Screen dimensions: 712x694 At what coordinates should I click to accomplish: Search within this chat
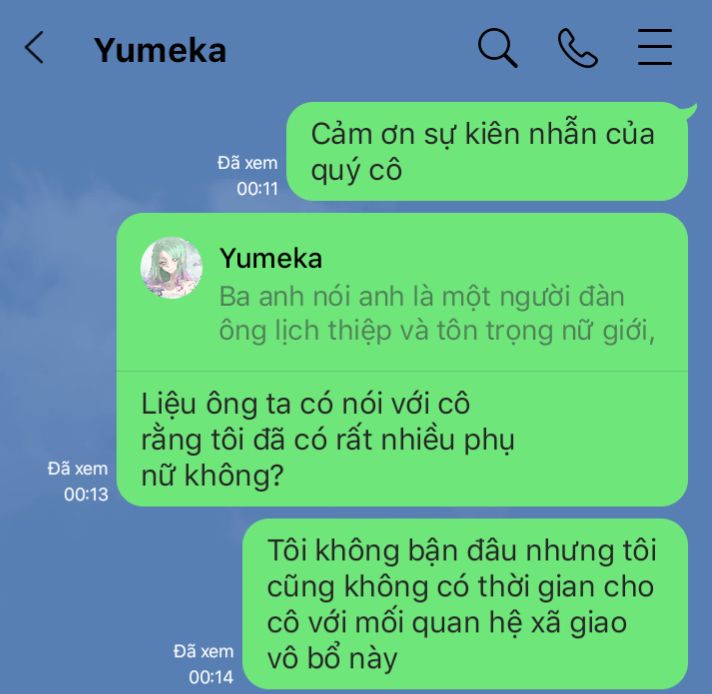497,47
